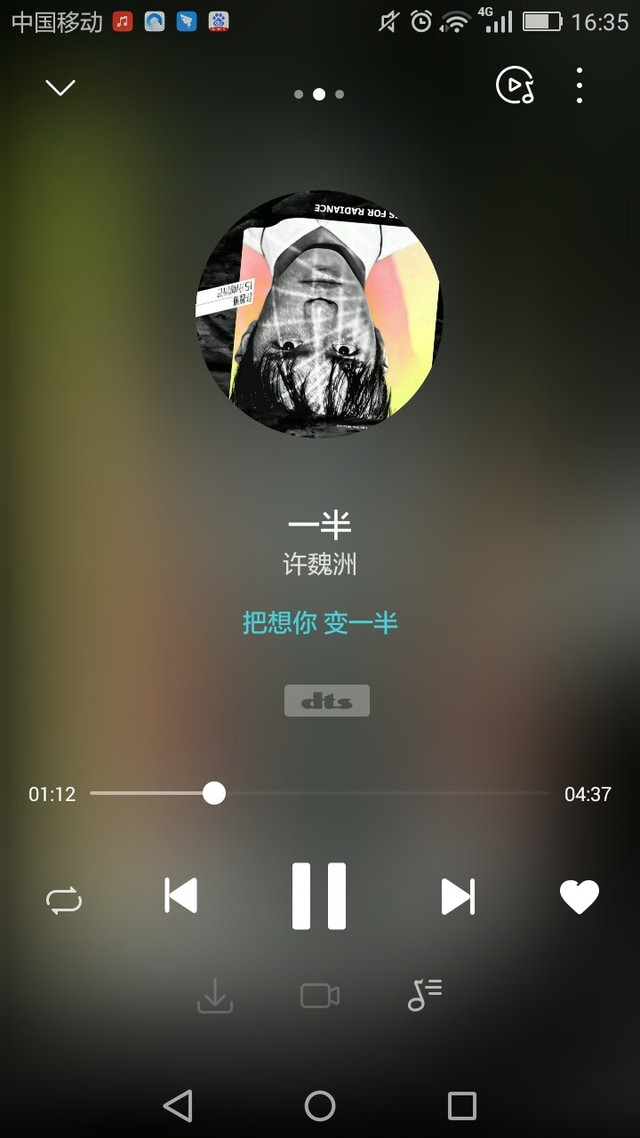Download the current song

pos(215,995)
